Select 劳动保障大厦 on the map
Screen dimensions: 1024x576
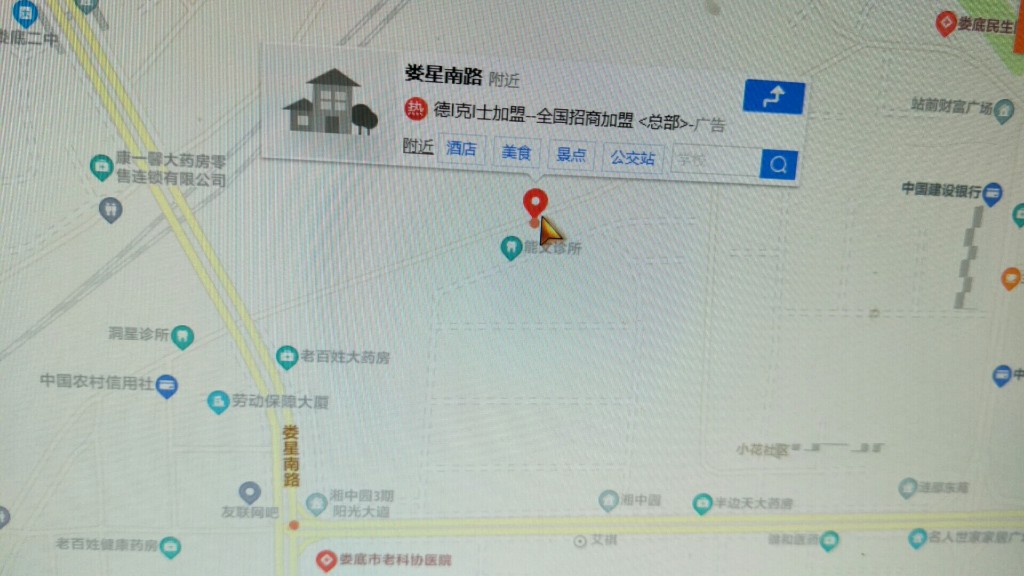tap(218, 402)
